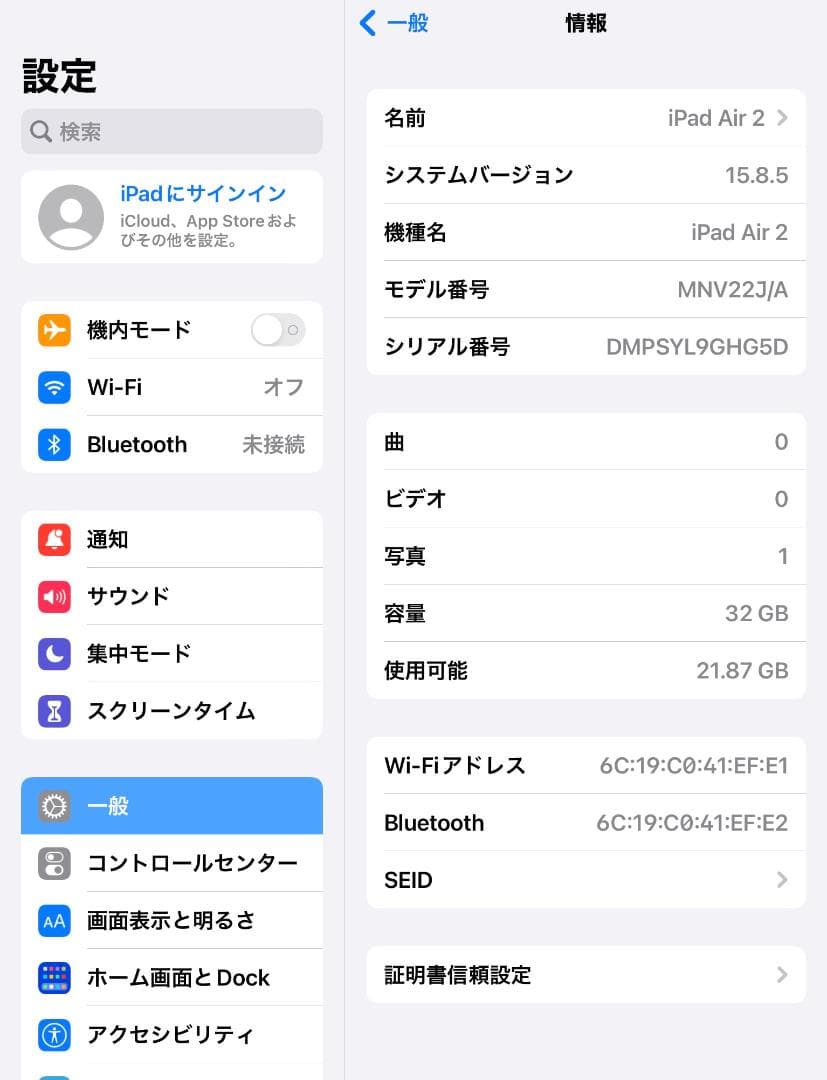Open the 情報 screen header
The width and height of the screenshot is (827, 1080).
(585, 22)
